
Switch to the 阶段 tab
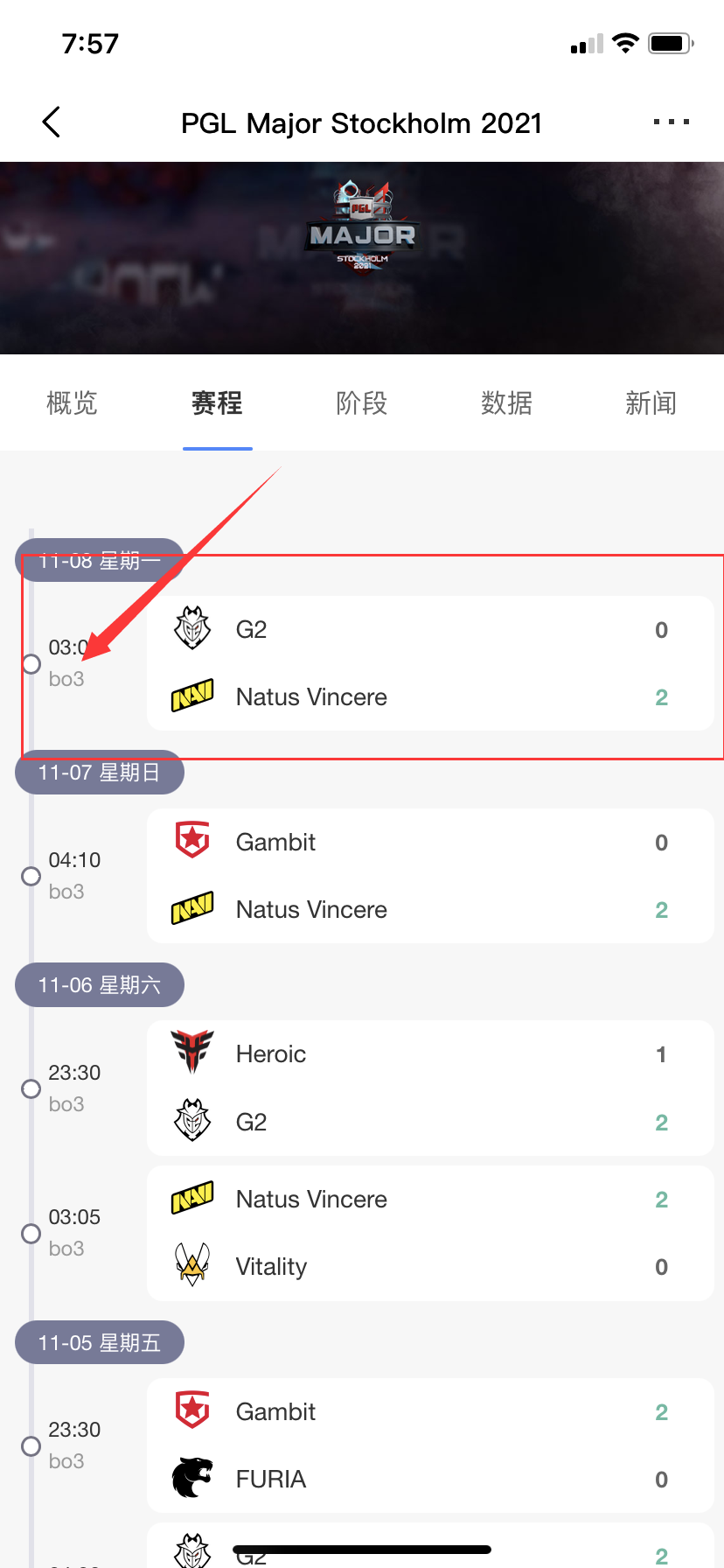click(x=362, y=403)
